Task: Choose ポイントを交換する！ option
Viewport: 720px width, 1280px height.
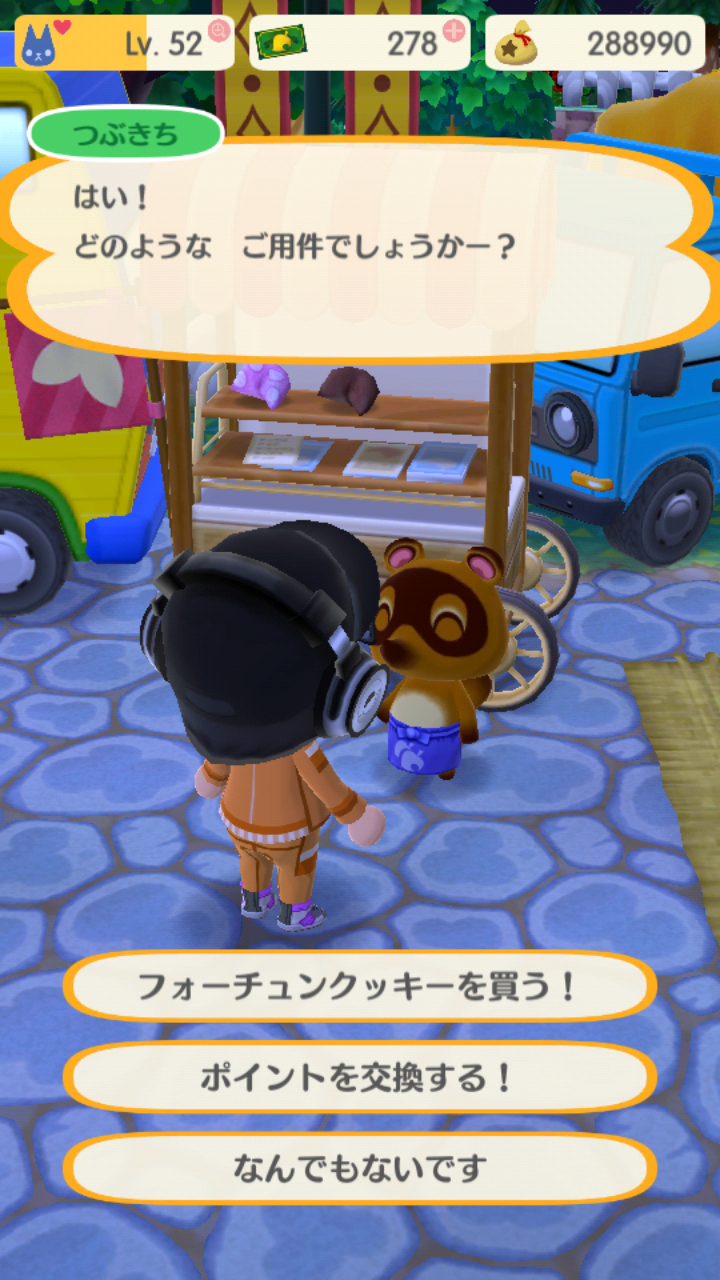Action: tap(359, 1078)
